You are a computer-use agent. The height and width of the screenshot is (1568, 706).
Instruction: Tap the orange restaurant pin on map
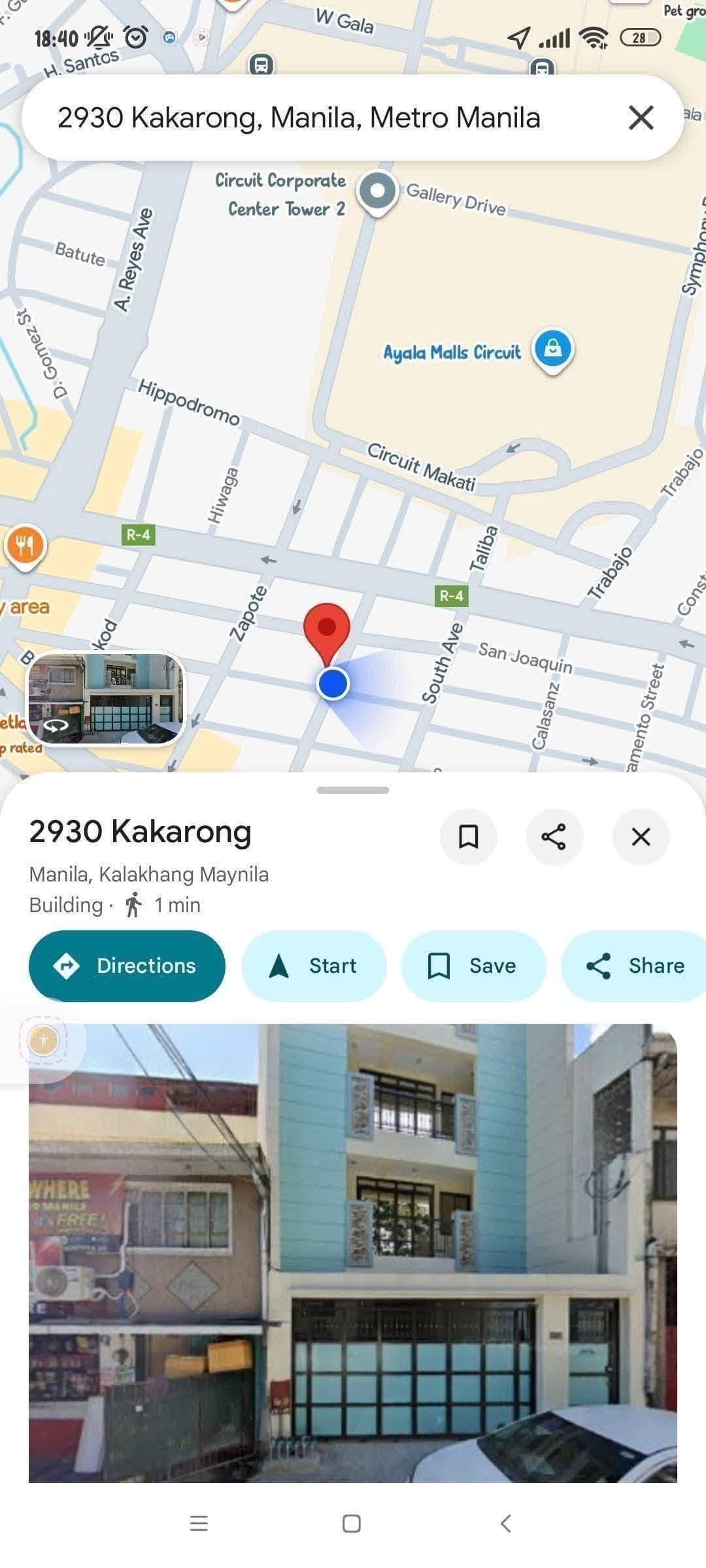pyautogui.click(x=25, y=546)
